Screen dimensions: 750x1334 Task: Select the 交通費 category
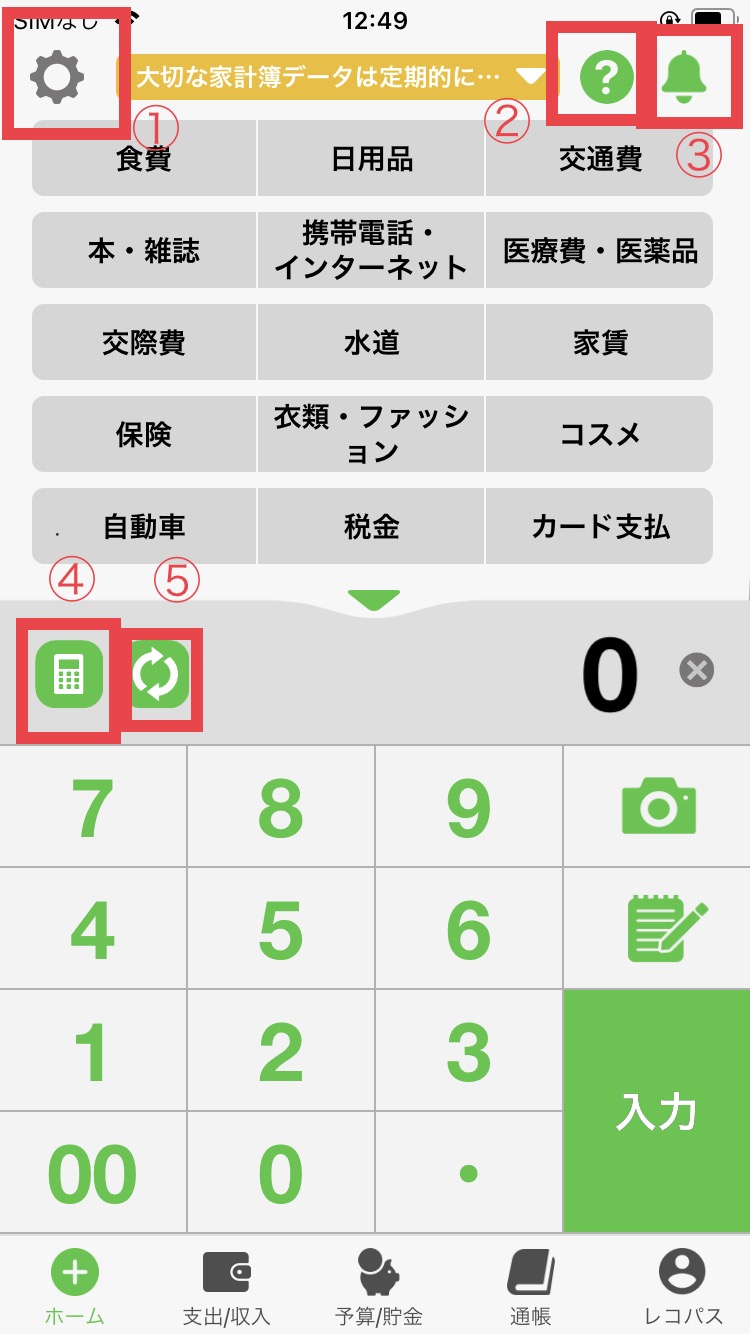pos(600,159)
